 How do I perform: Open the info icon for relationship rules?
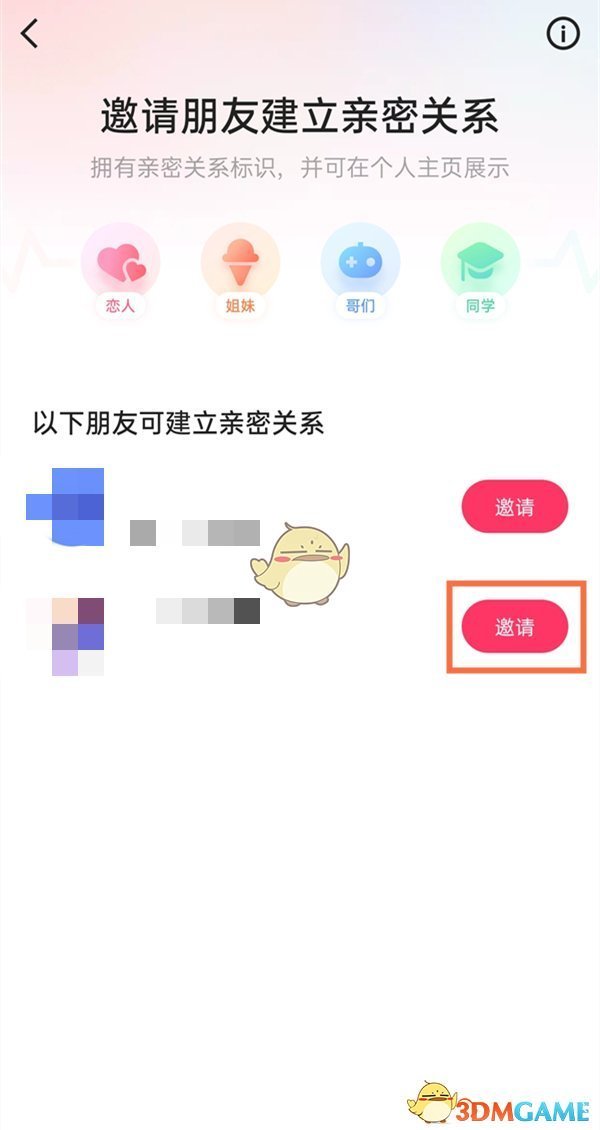(x=563, y=34)
